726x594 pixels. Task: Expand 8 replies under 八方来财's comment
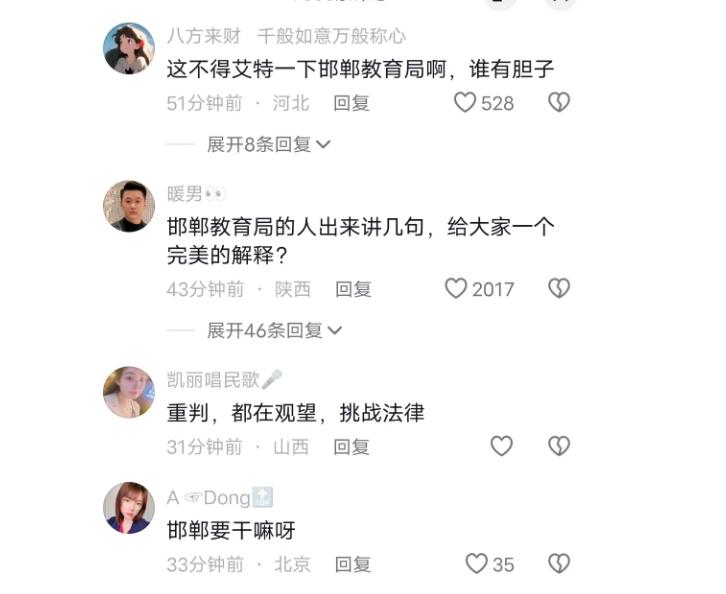(x=268, y=144)
